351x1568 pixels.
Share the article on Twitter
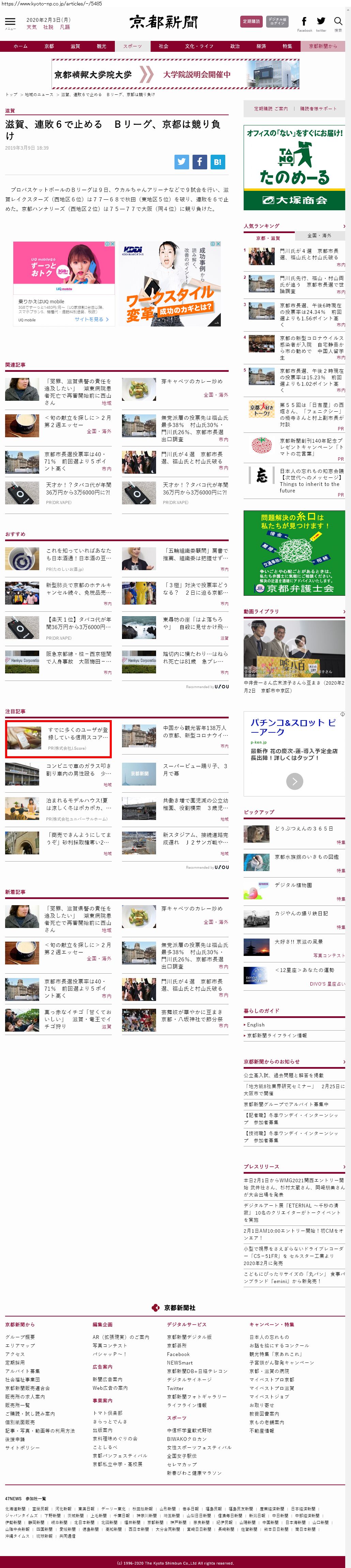[181, 162]
